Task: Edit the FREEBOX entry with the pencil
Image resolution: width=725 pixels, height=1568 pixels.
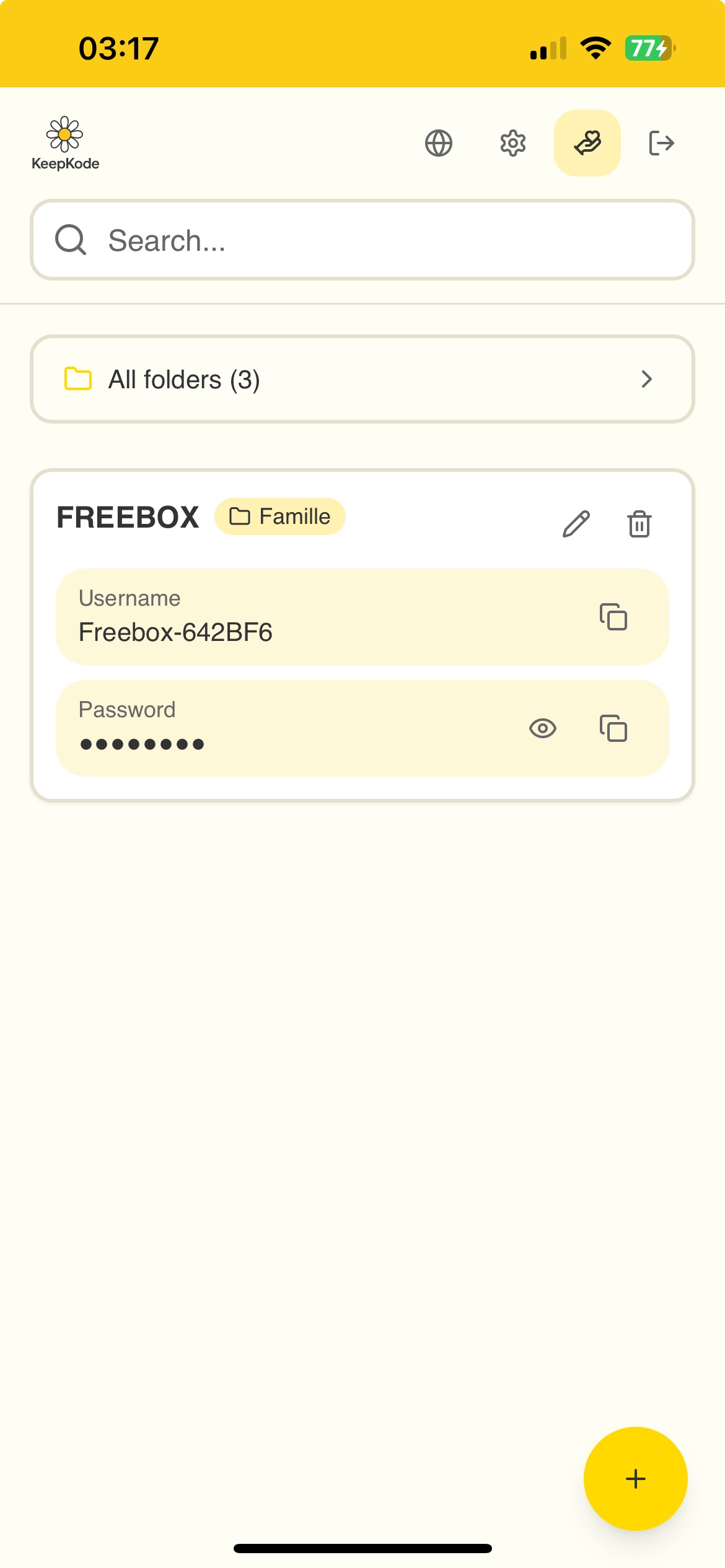Action: pyautogui.click(x=577, y=524)
